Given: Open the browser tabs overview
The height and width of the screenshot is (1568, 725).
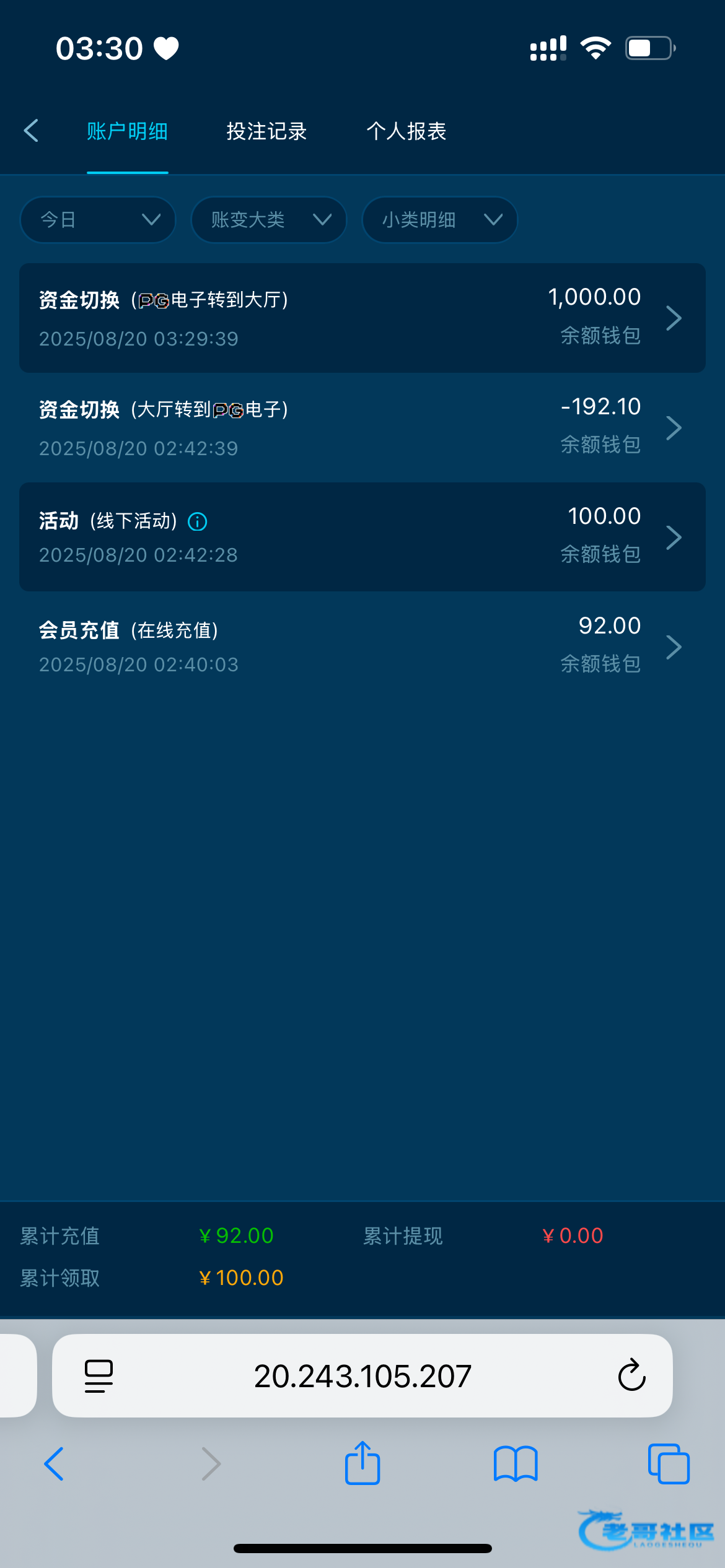Looking at the screenshot, I should pyautogui.click(x=669, y=1464).
